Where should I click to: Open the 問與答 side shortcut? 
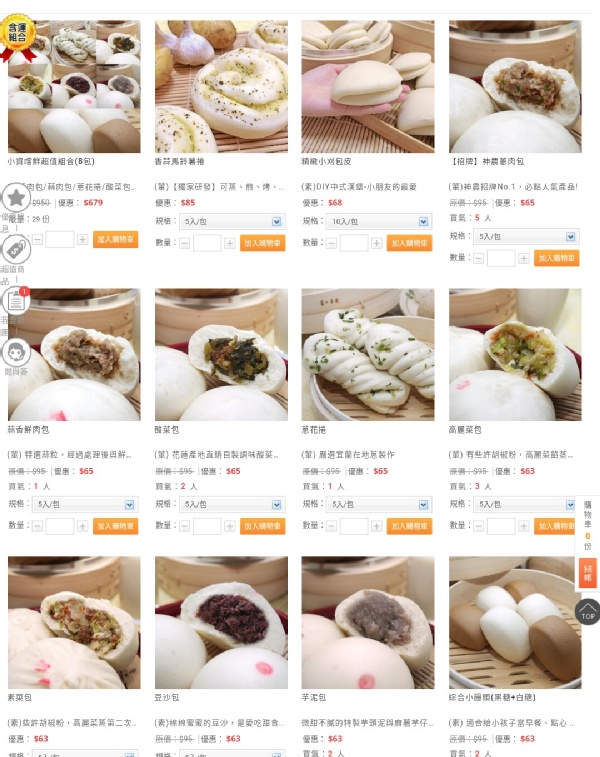(16, 353)
